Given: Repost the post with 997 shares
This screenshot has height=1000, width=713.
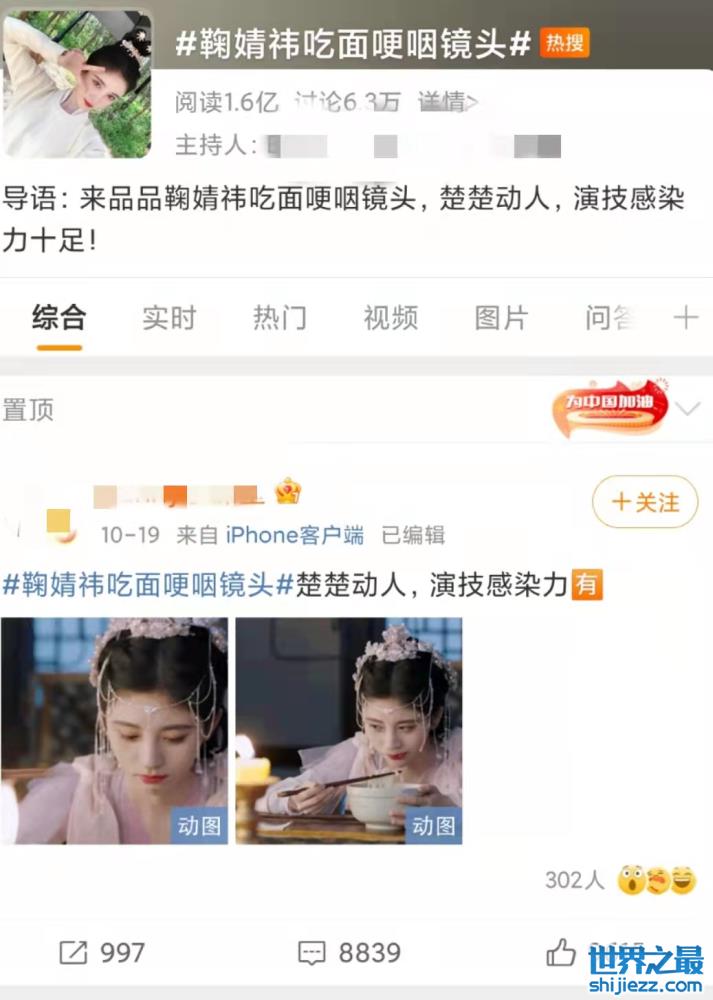Looking at the screenshot, I should (102, 952).
